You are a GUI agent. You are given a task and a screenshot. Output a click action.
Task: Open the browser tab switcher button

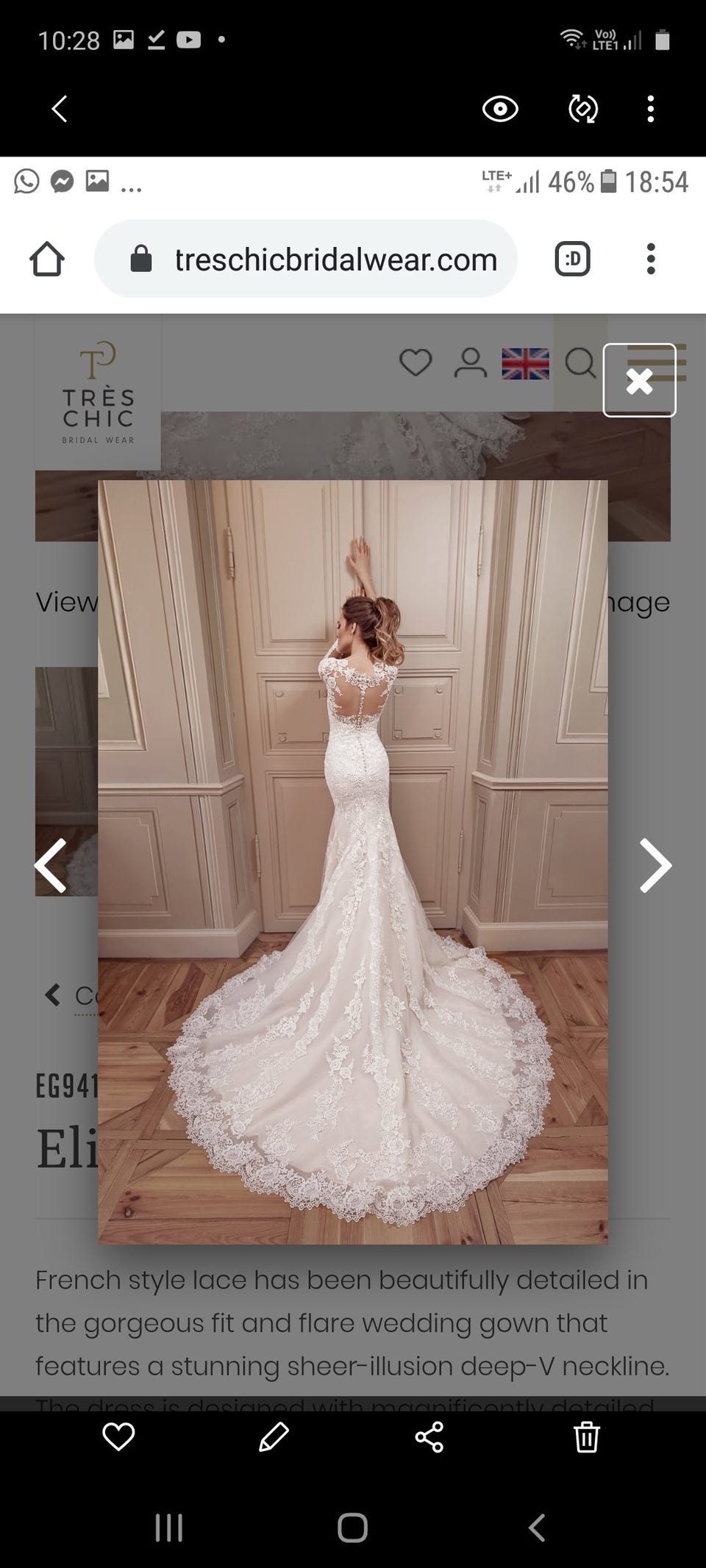572,259
